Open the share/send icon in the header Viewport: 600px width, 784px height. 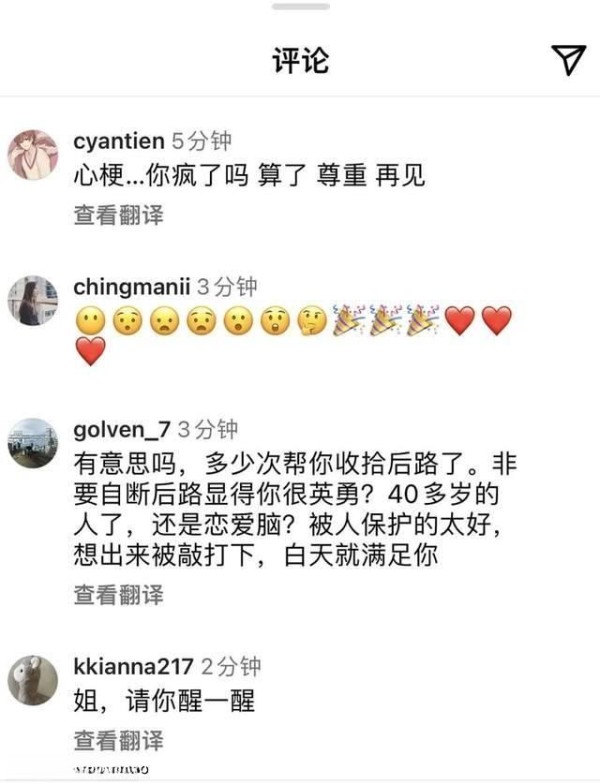(x=569, y=60)
